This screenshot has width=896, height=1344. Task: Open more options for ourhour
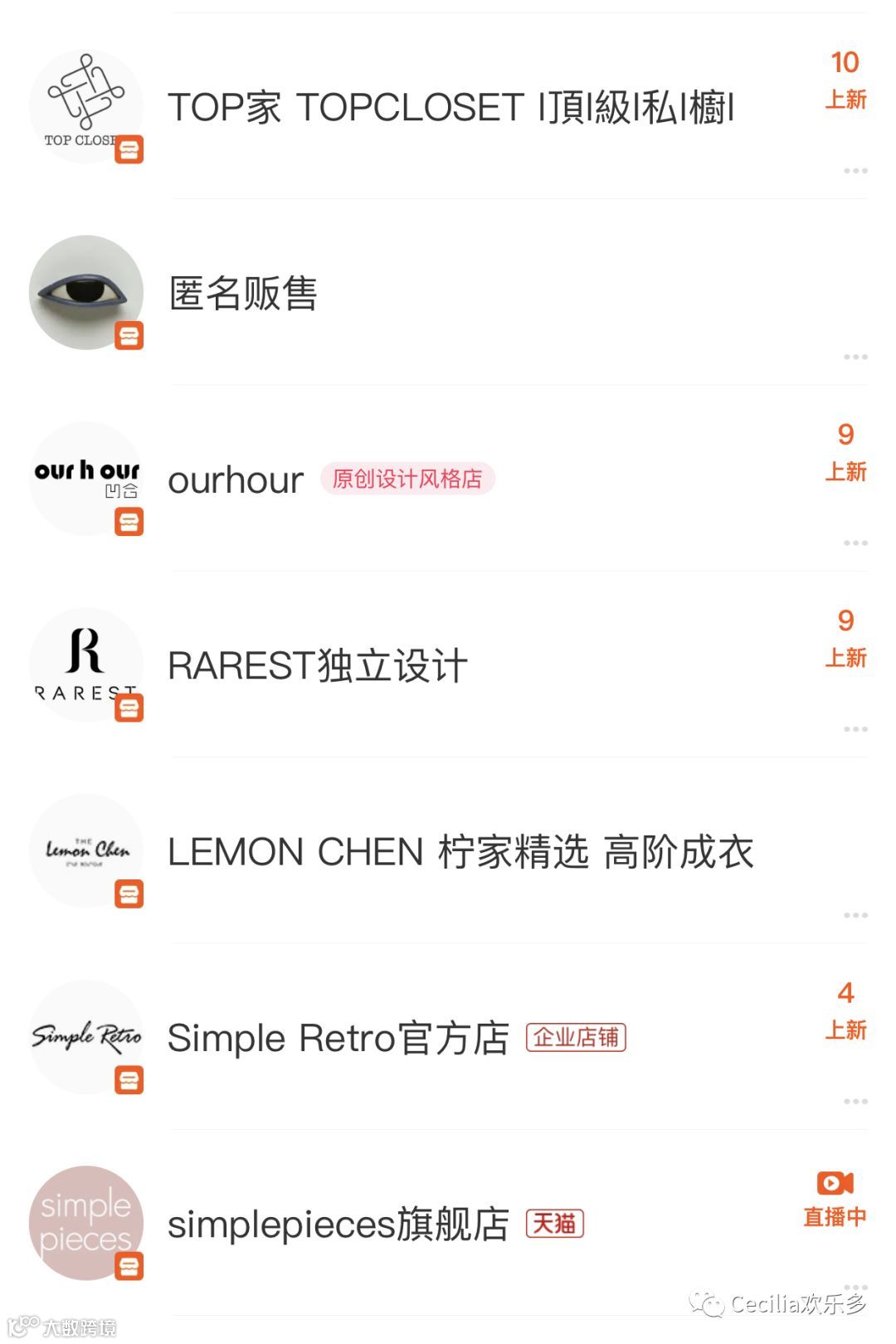point(855,543)
